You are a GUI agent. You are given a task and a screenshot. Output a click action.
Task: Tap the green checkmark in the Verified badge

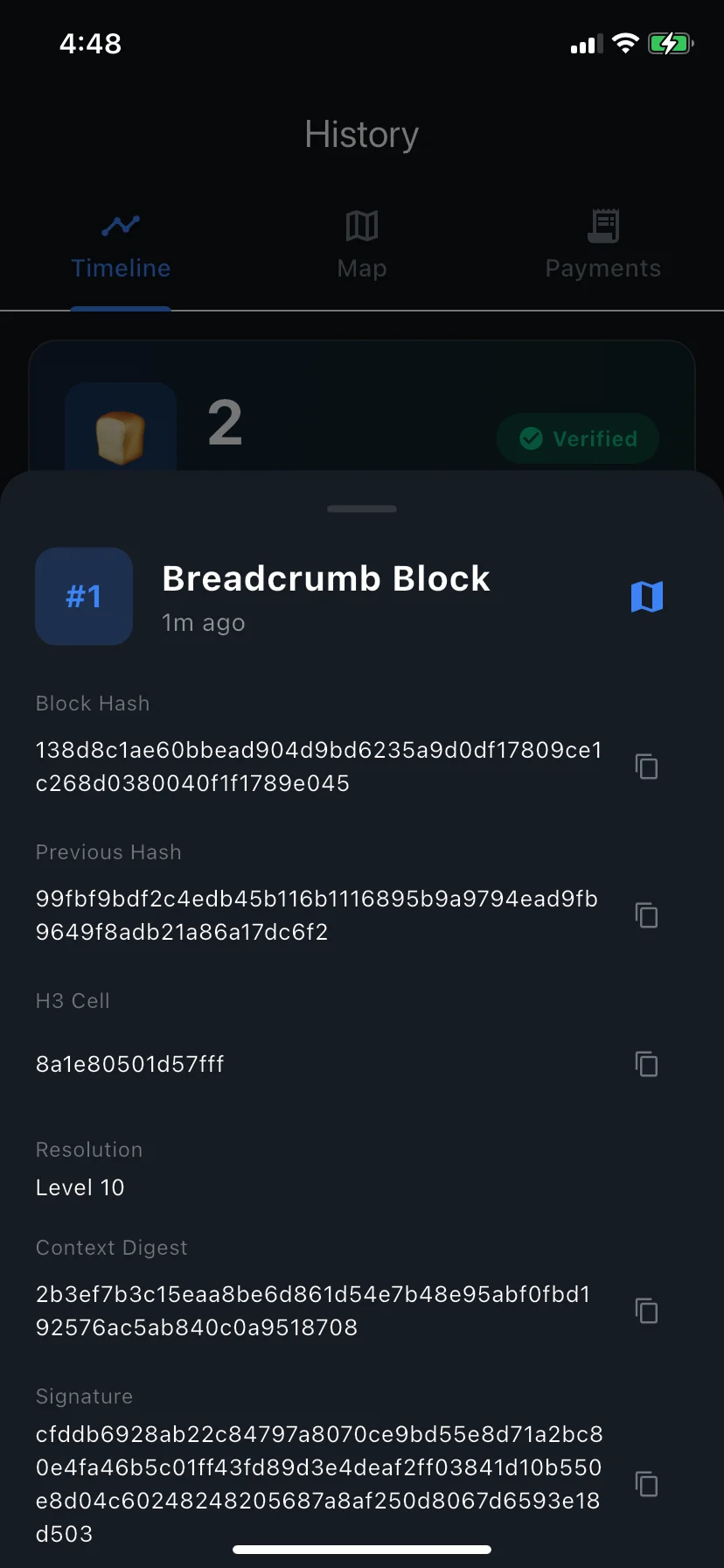pos(530,438)
